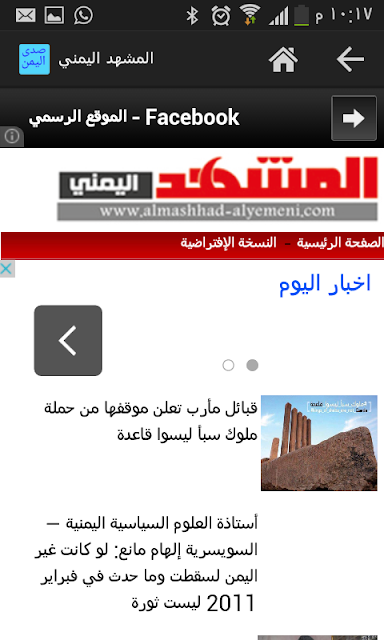Viewport: 384px width, 640px height.
Task: Open the اخبار اليوم ad link
Action: (325, 284)
